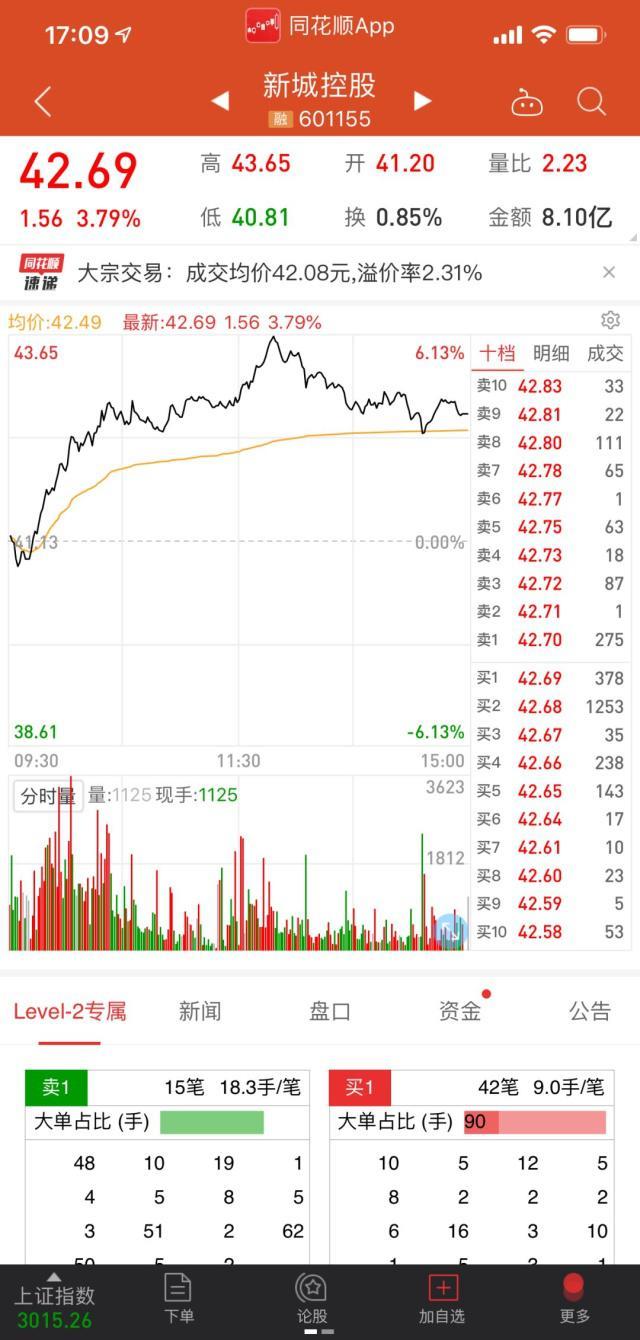Open the 论股 discussion section

pos(311,1300)
